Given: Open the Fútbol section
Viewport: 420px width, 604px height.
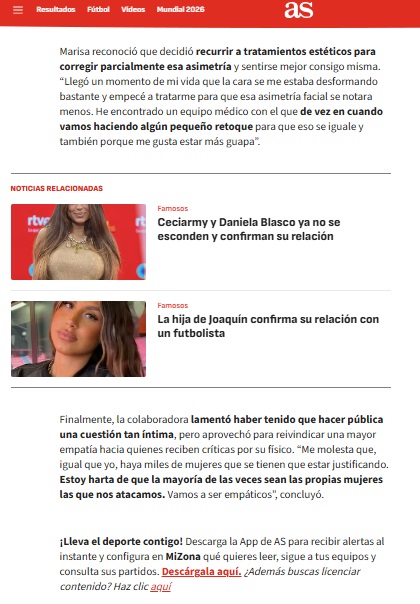Looking at the screenshot, I should tap(98, 9).
